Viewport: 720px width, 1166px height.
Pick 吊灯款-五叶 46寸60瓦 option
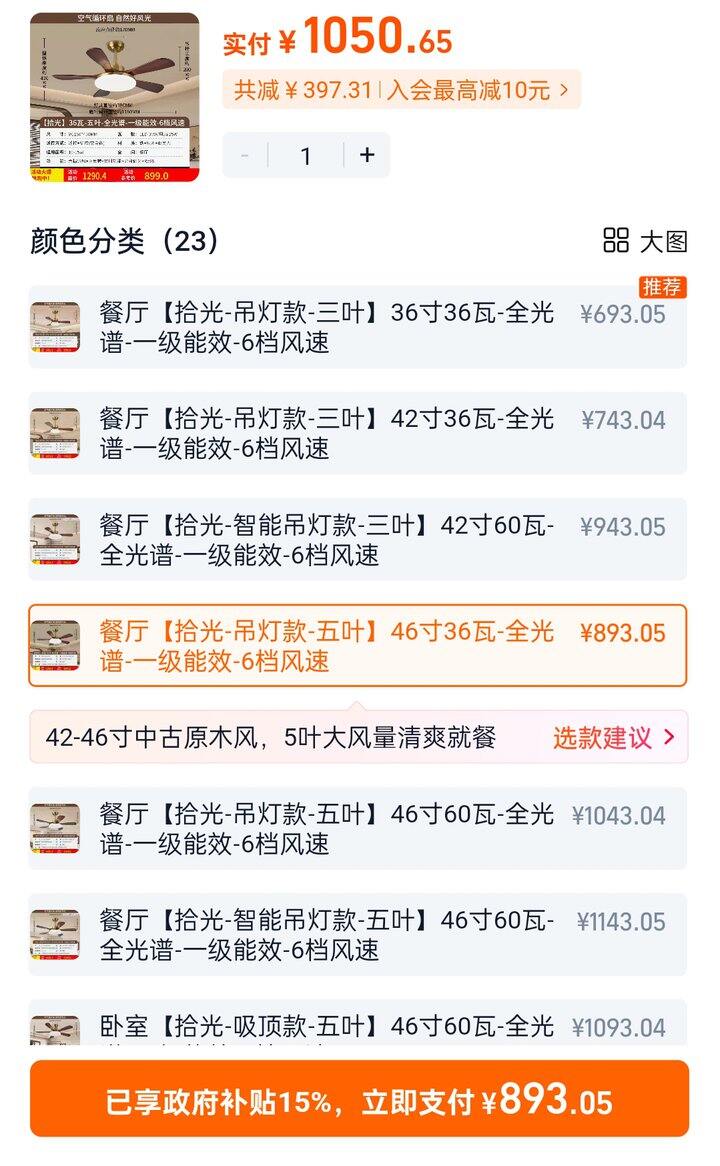357,829
